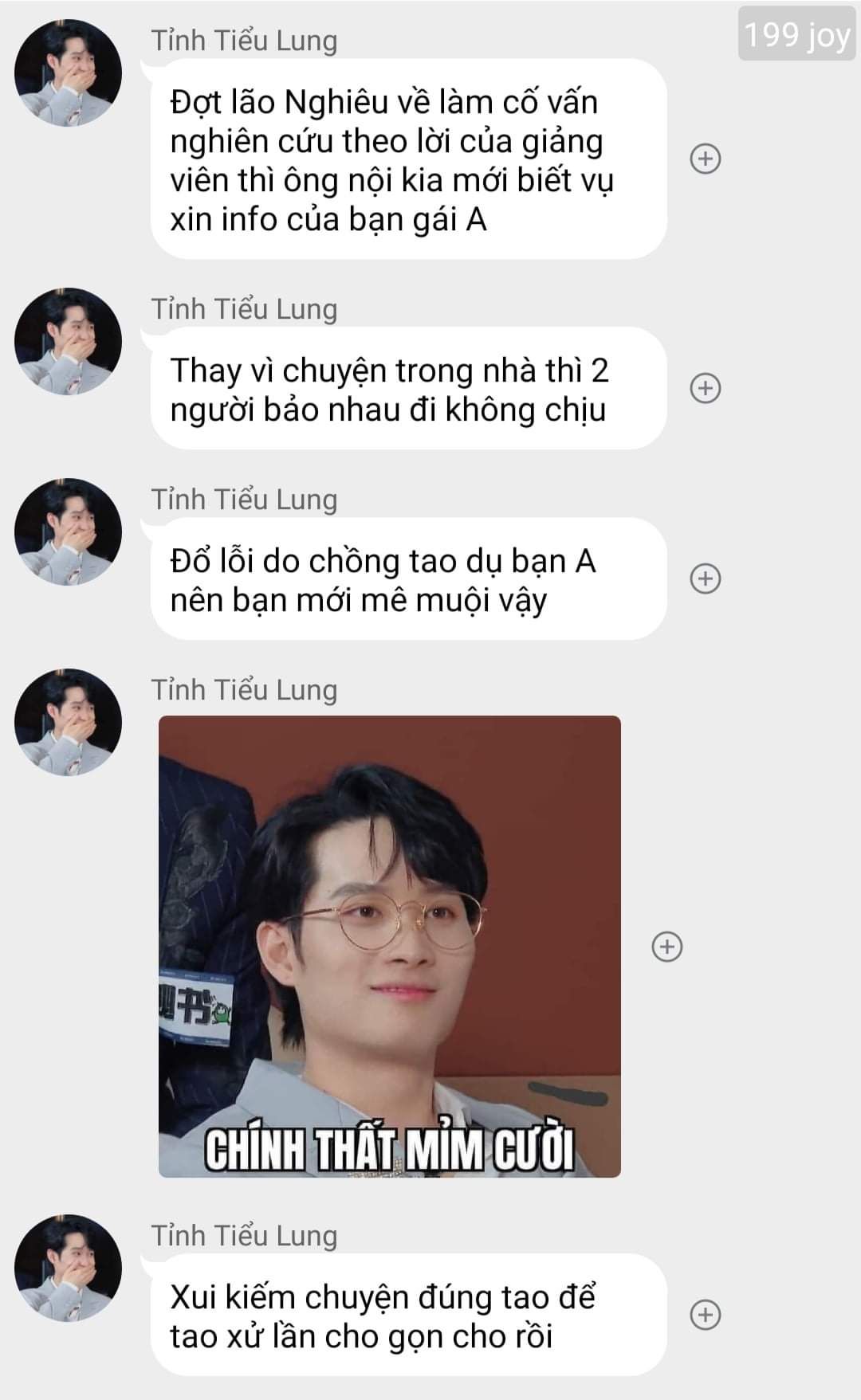React to the "Xui kiếm chuyện" message
This screenshot has height=1400, width=861.
705,1315
